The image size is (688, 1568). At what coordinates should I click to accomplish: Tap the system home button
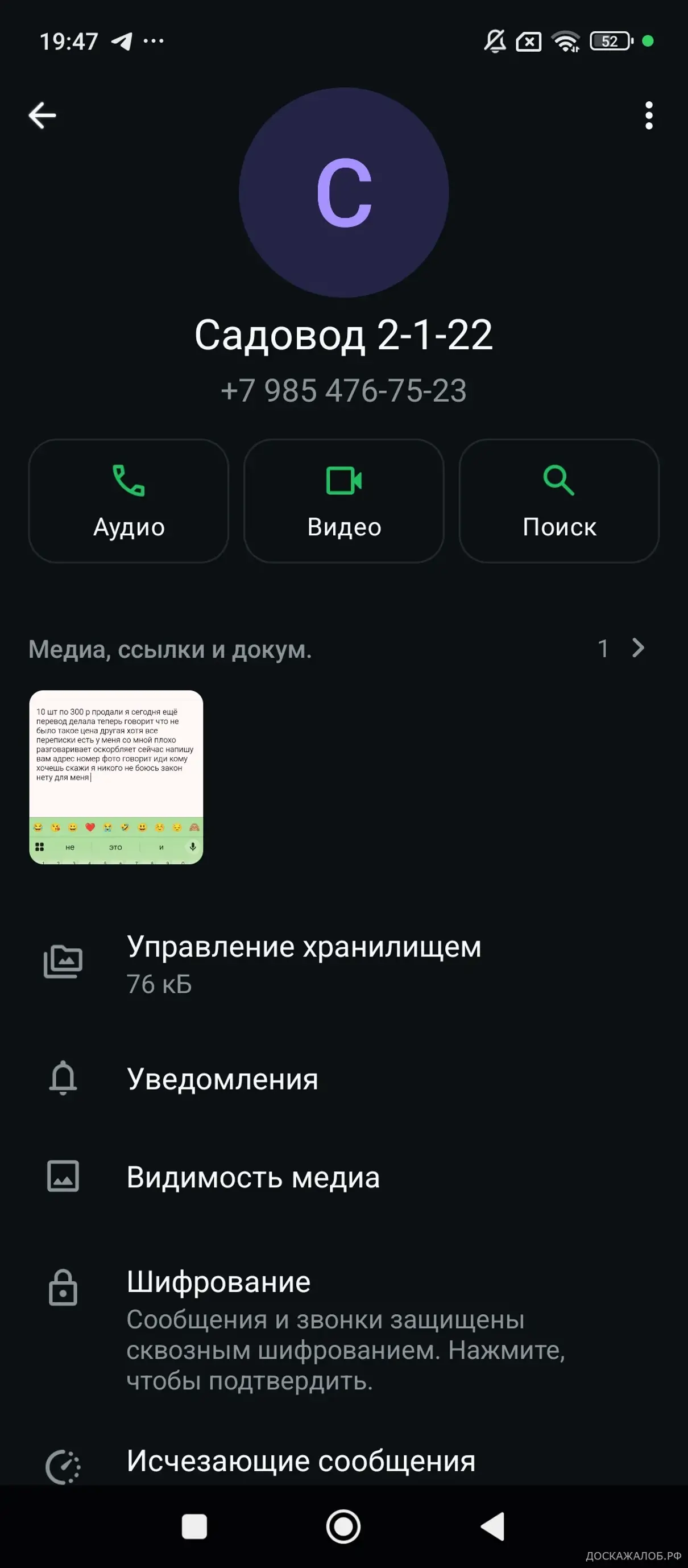tap(343, 1526)
